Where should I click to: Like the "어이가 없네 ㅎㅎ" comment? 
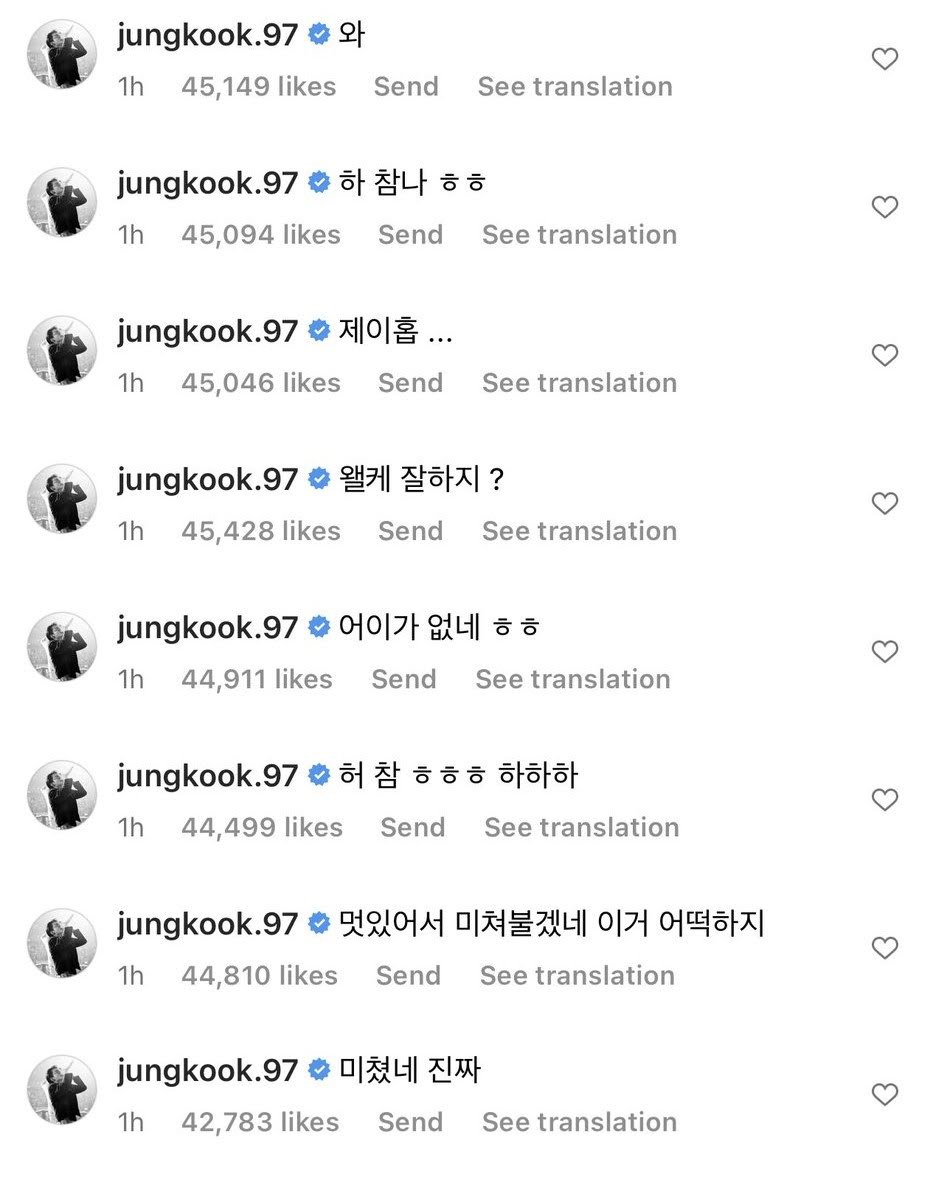tap(884, 652)
